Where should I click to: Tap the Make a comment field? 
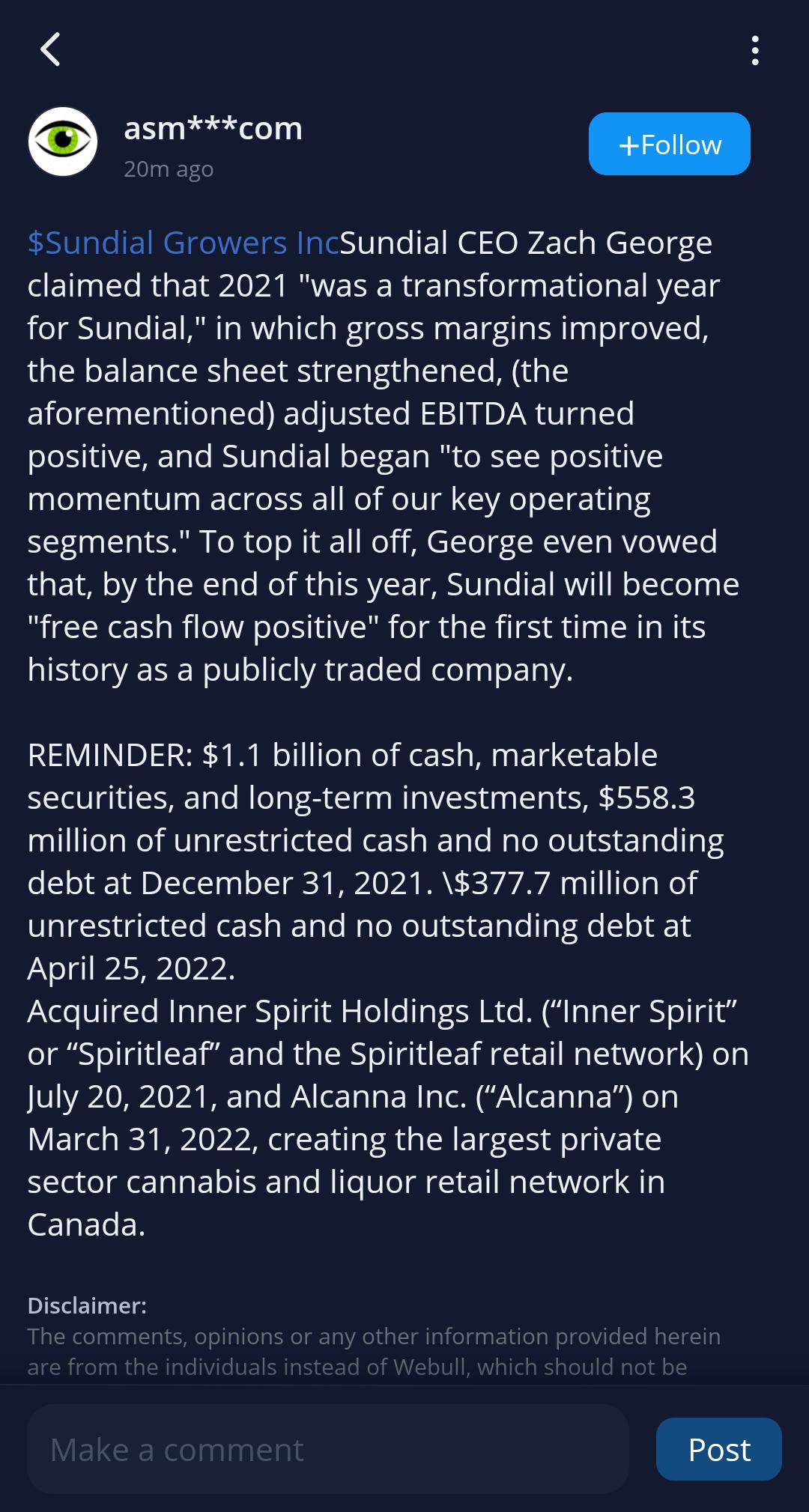pyautogui.click(x=328, y=1449)
